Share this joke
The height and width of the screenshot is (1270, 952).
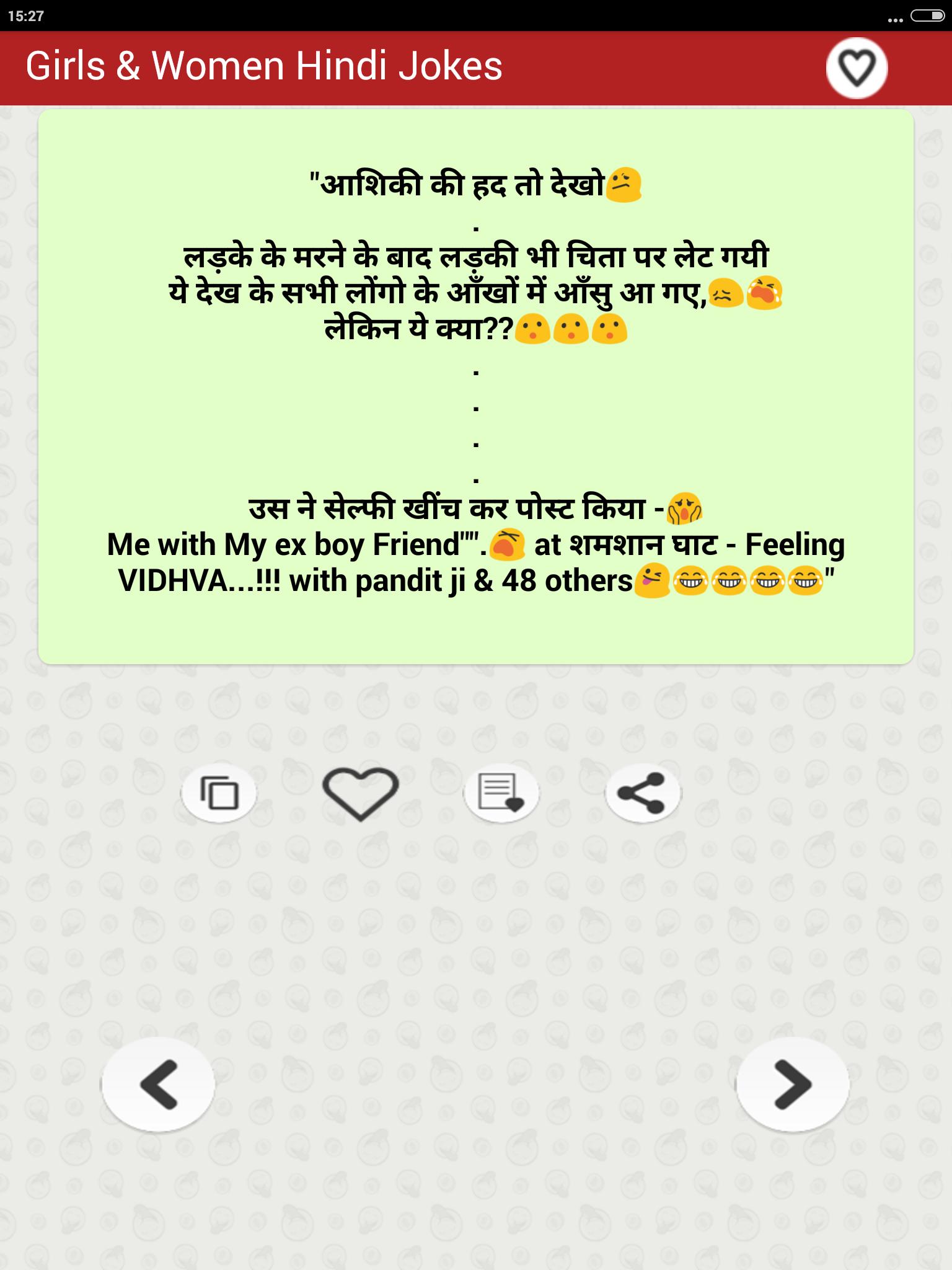coord(642,793)
